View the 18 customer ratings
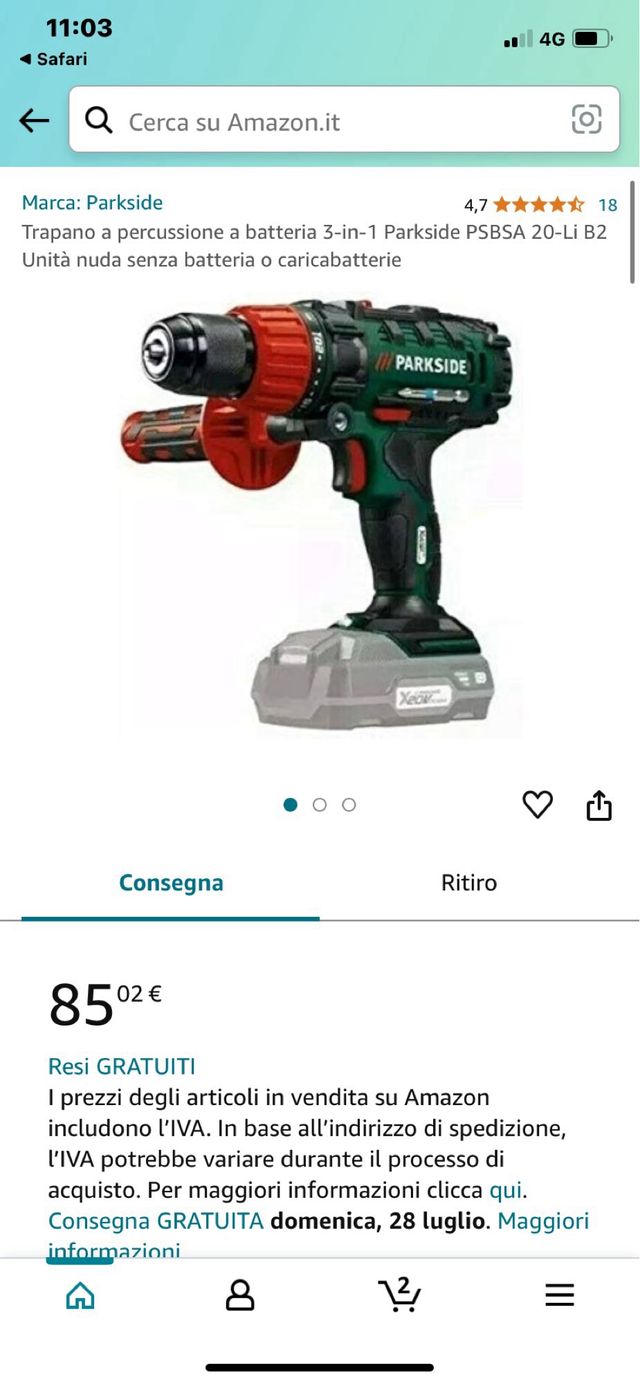 pyautogui.click(x=607, y=205)
